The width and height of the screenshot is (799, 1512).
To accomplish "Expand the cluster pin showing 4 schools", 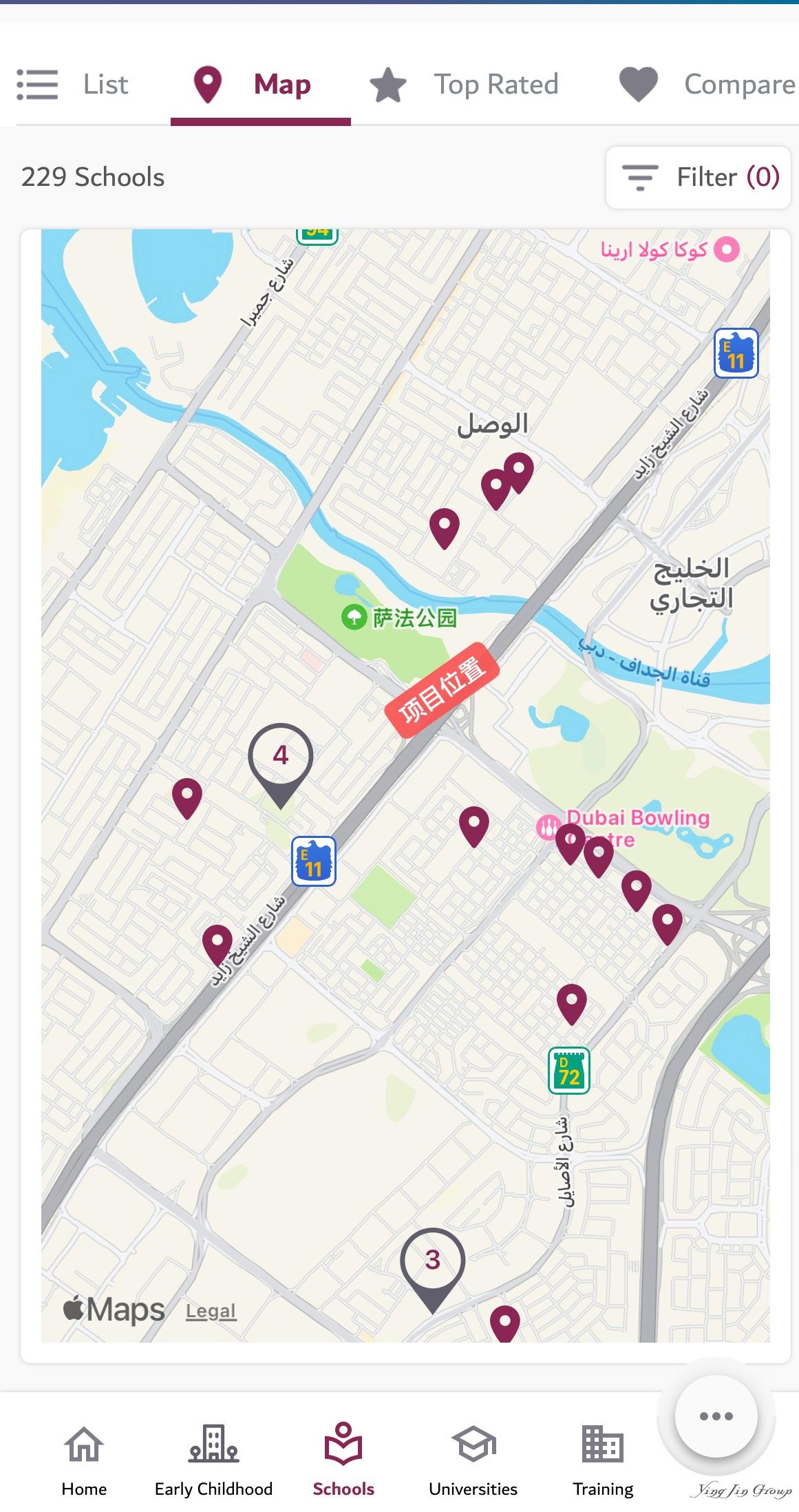I will point(280,758).
